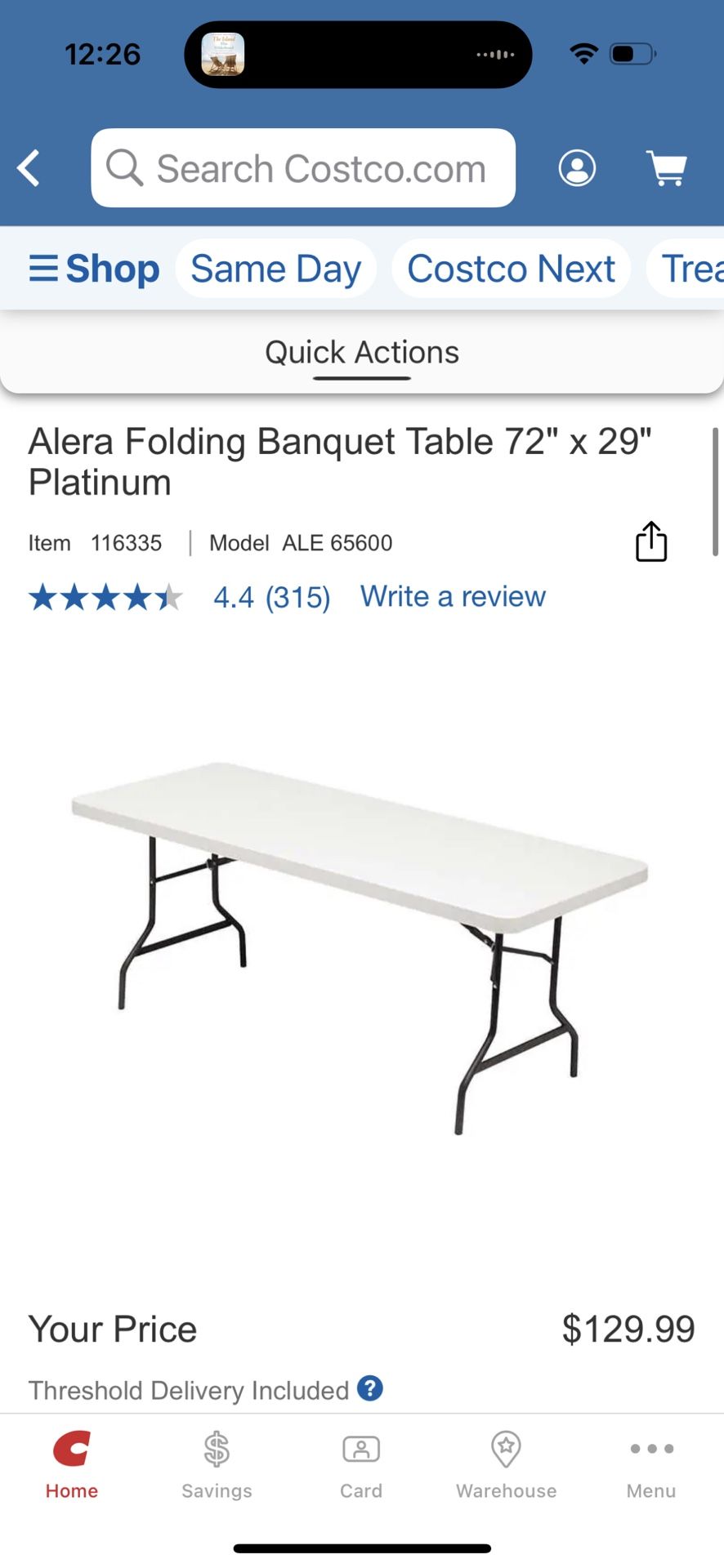
Task: Tap the share icon for the table
Action: [650, 541]
